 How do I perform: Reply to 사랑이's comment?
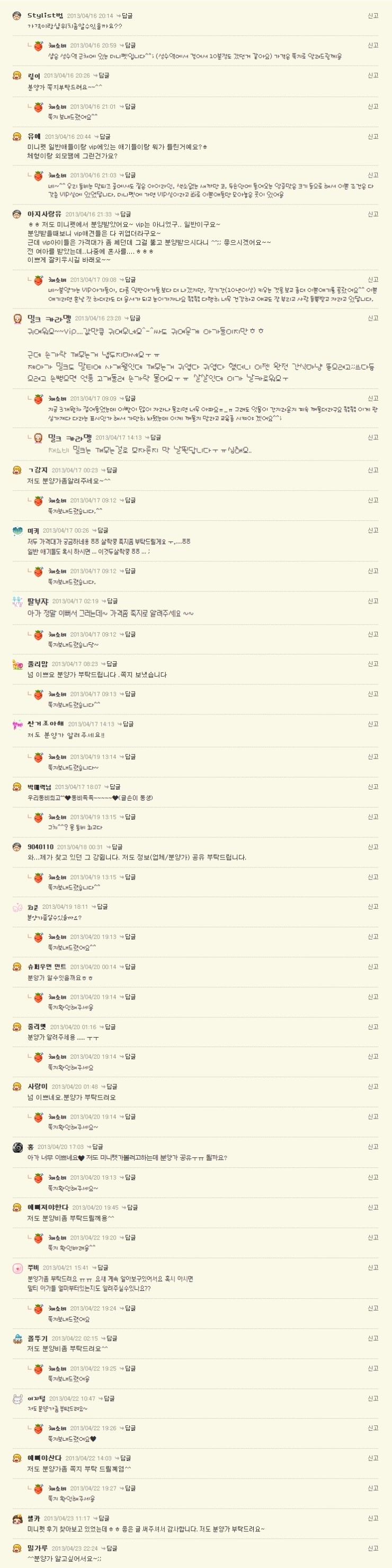tap(111, 1086)
